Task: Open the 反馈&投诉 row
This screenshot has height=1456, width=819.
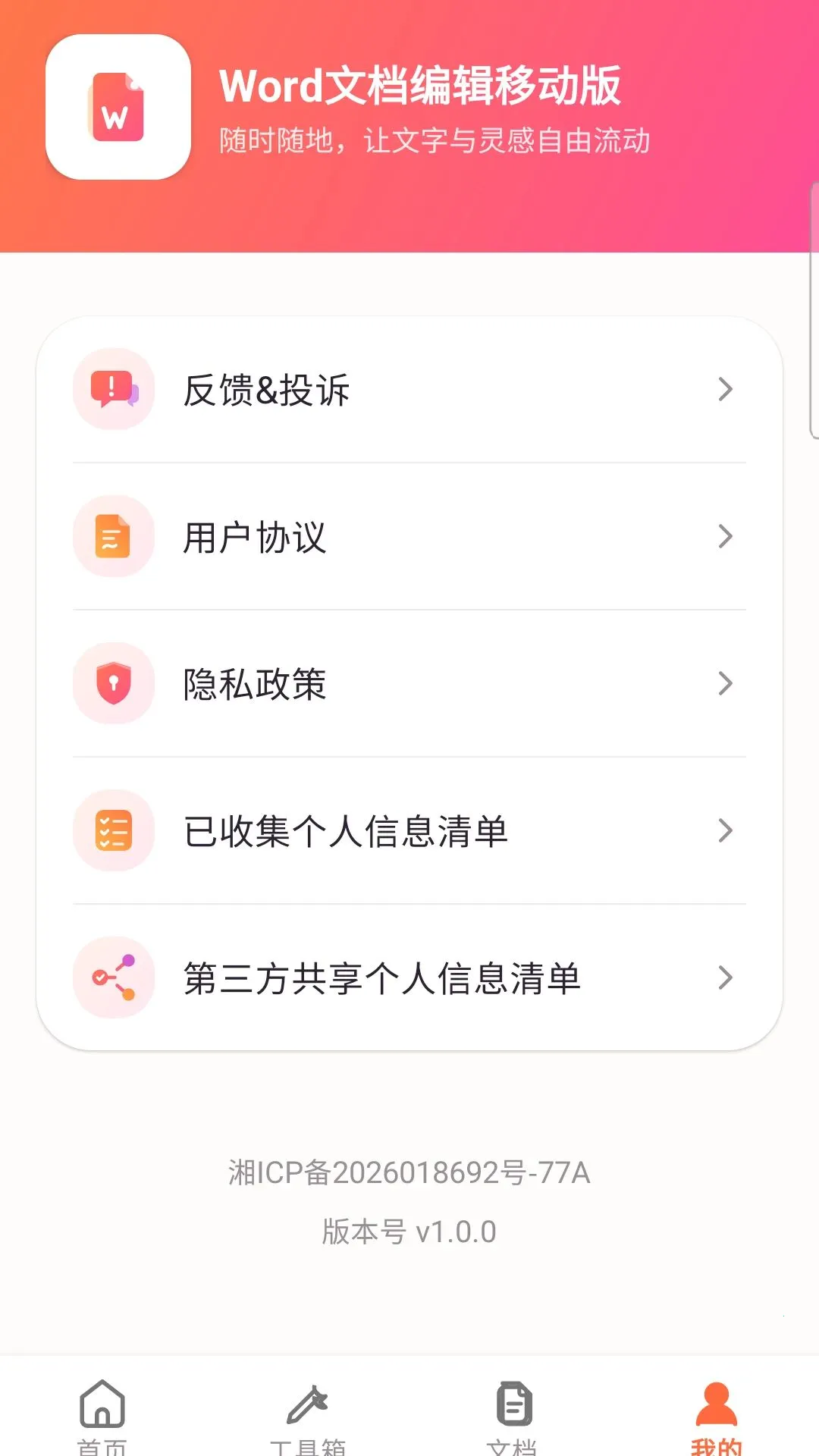Action: pyautogui.click(x=409, y=390)
